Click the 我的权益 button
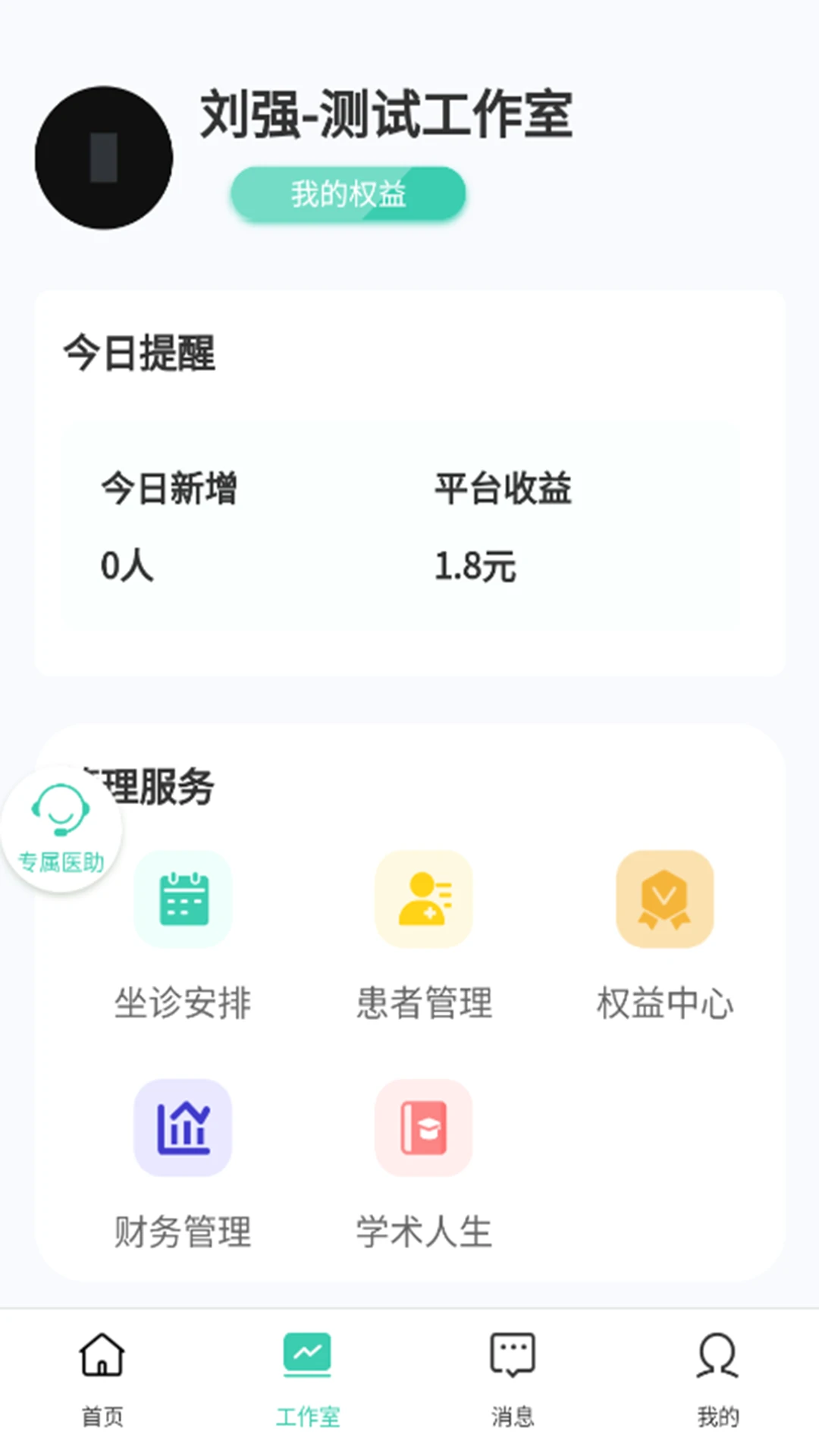The width and height of the screenshot is (819, 1456). click(x=349, y=193)
